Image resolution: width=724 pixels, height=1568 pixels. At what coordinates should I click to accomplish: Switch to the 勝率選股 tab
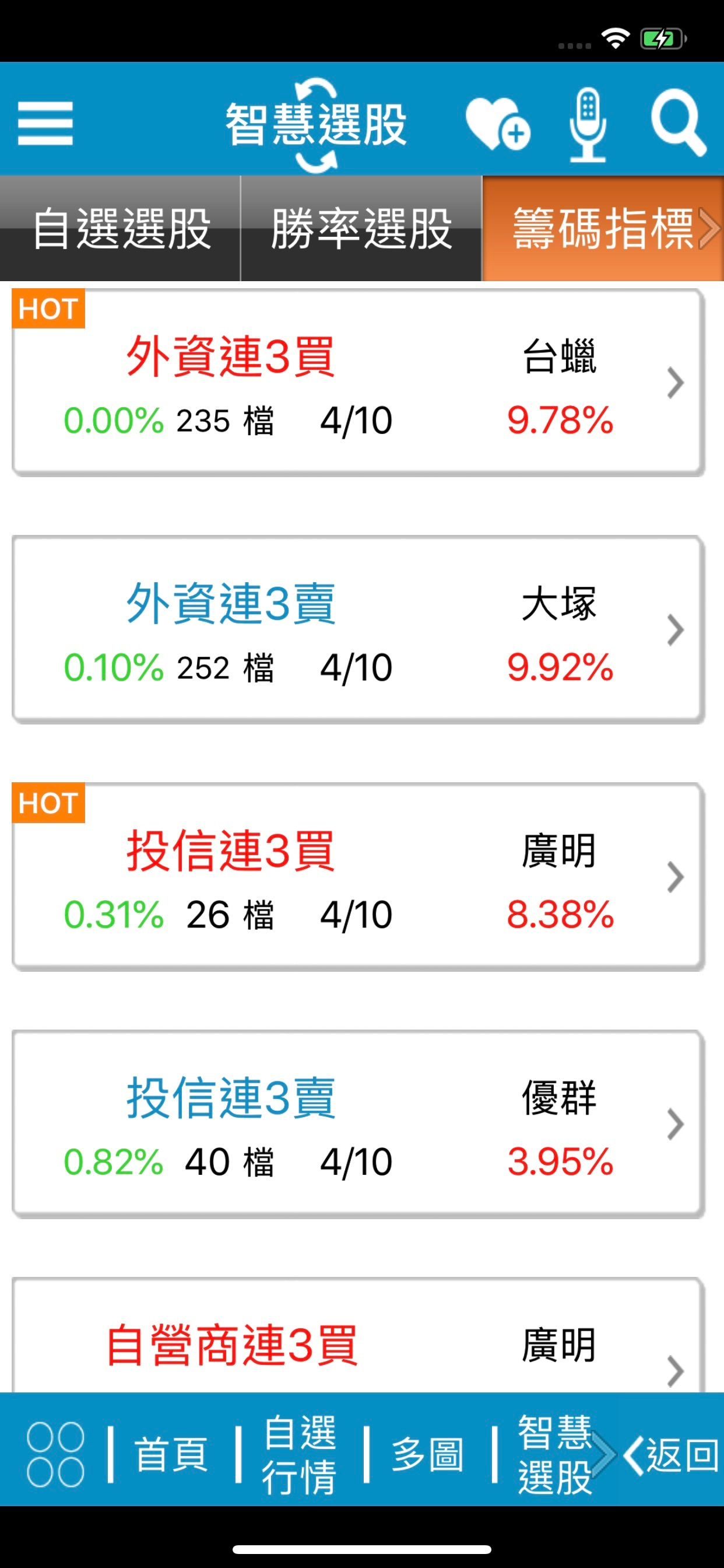pos(361,228)
